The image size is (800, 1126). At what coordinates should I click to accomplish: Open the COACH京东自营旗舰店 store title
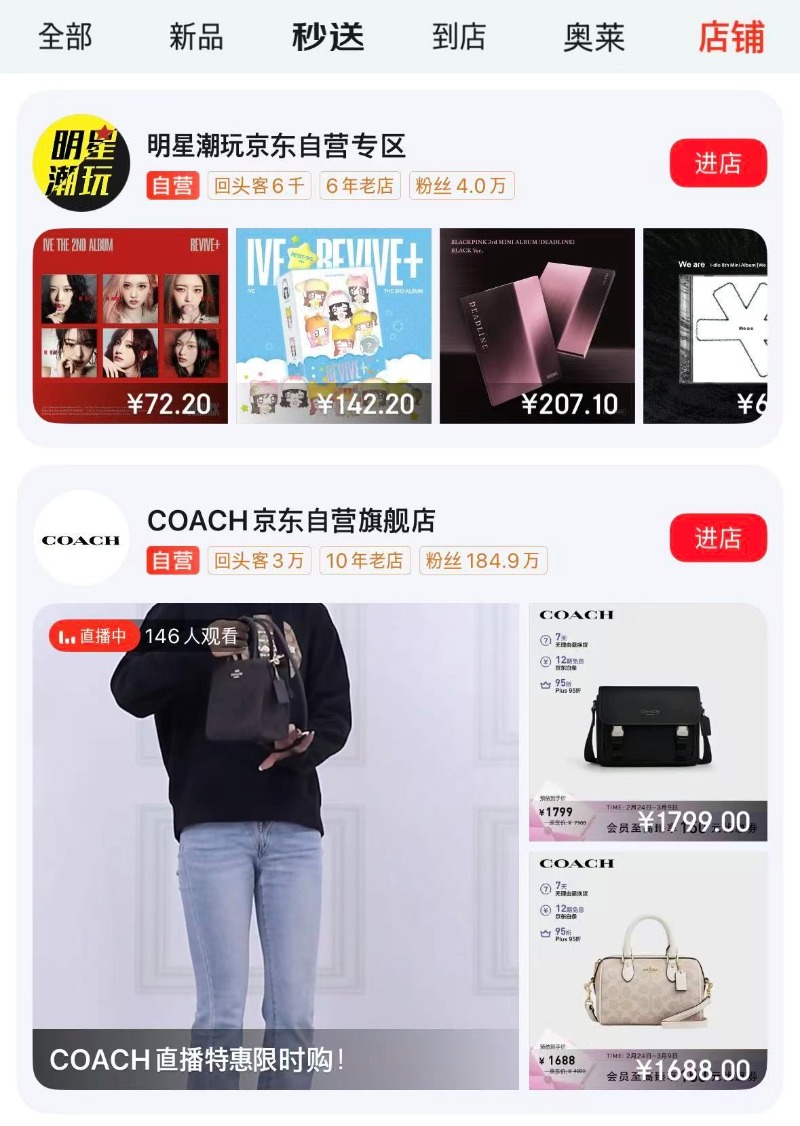click(291, 520)
